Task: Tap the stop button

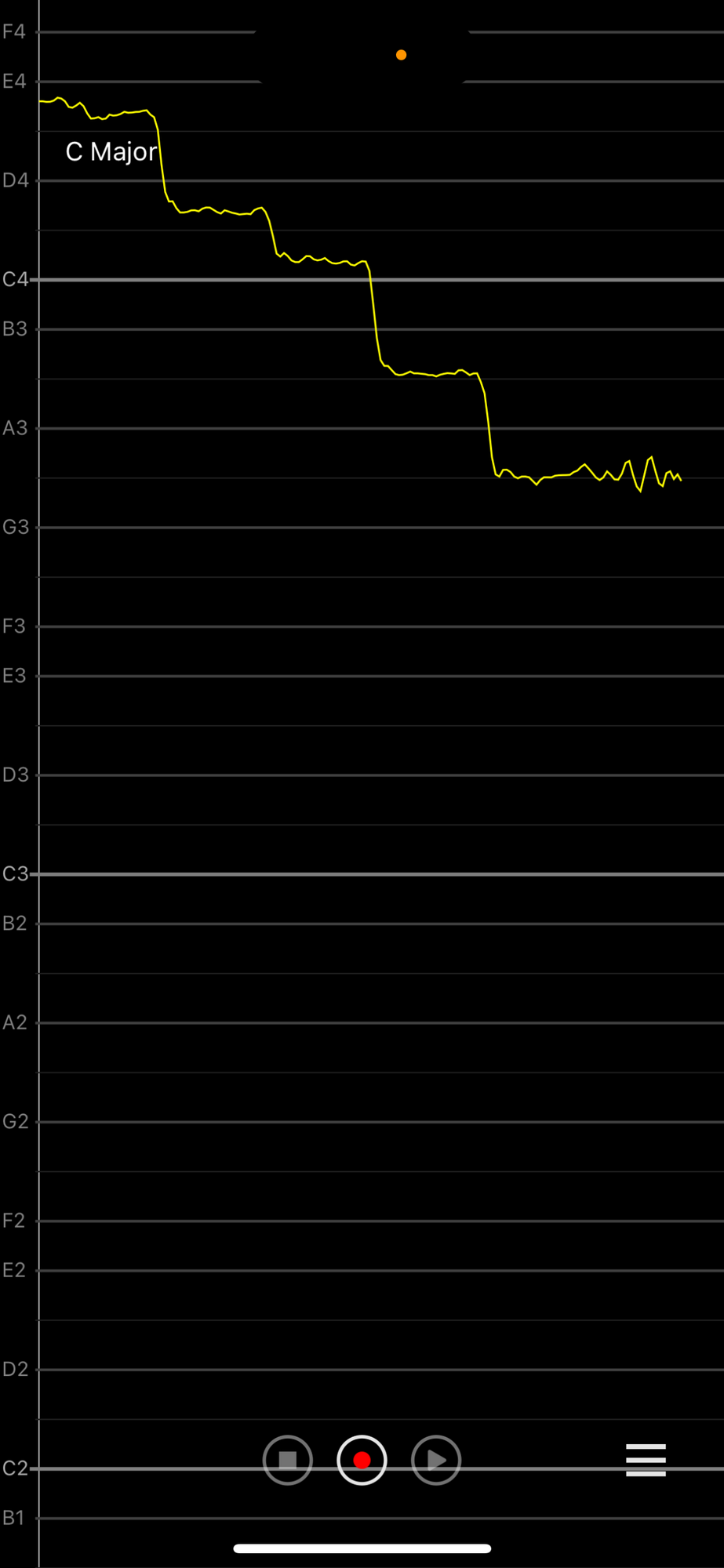Action: pyautogui.click(x=287, y=1461)
